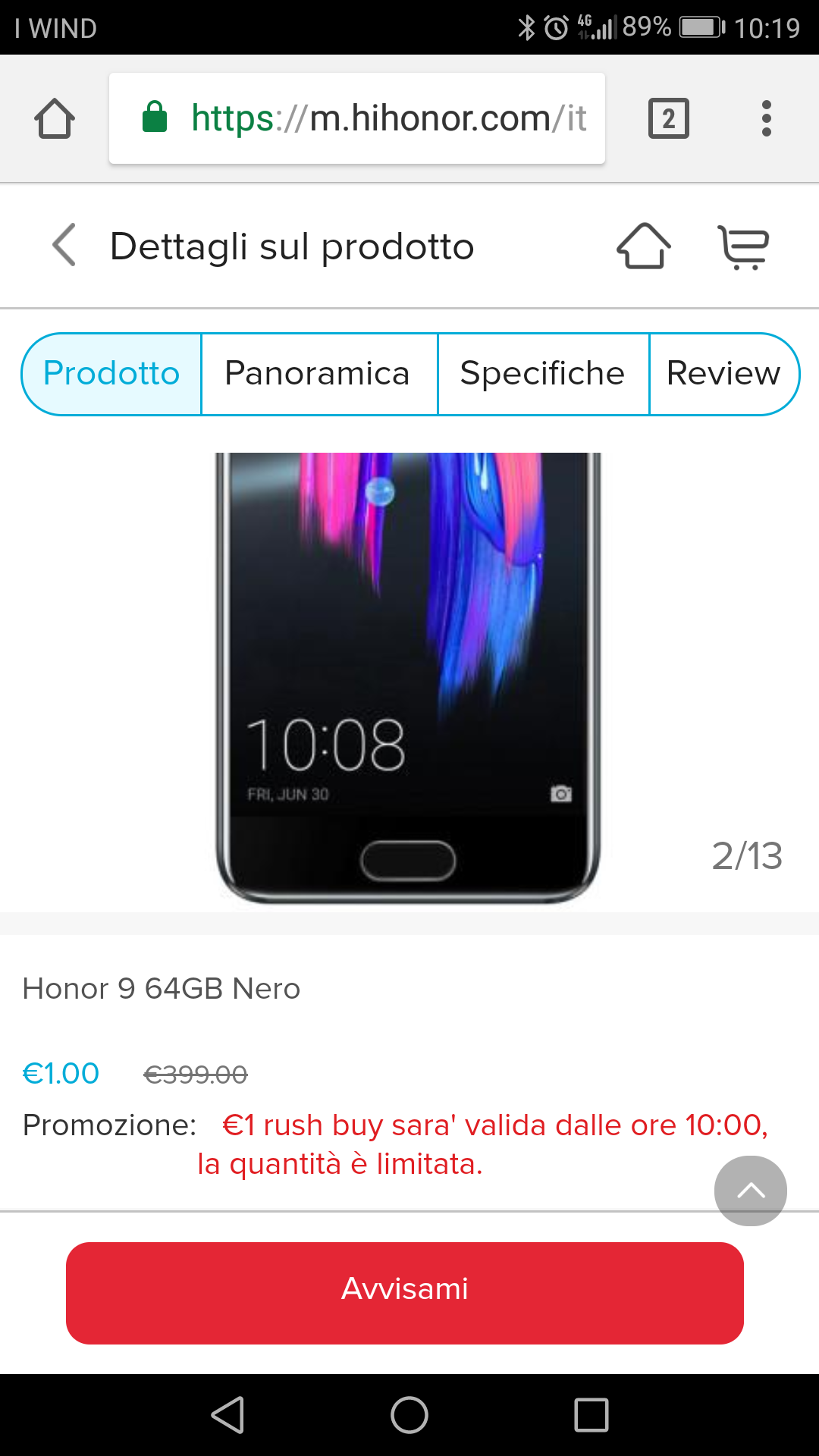This screenshot has height=1456, width=819.
Task: Open the shopping cart
Action: 743,247
